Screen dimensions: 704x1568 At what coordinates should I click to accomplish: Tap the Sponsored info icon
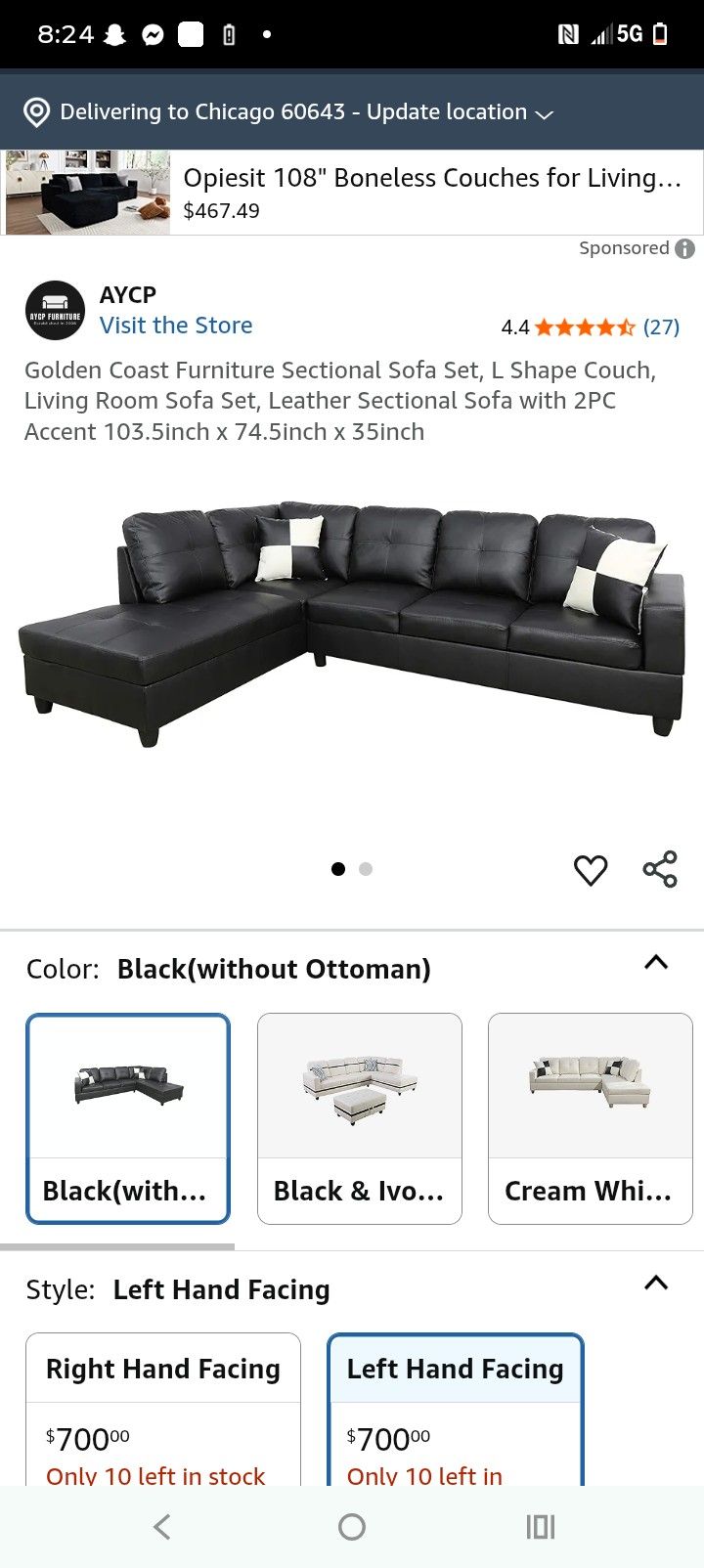pos(684,248)
